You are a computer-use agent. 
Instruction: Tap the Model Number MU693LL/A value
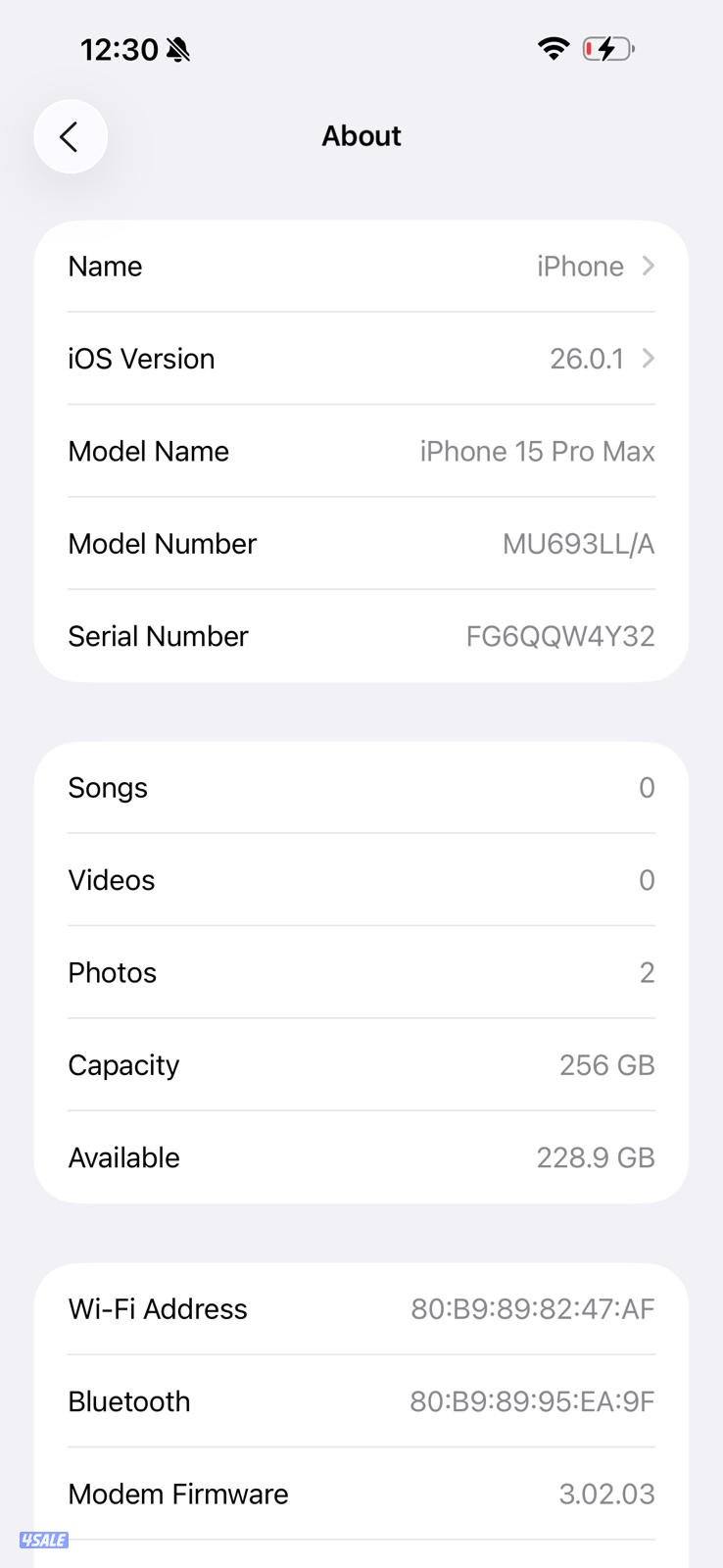[x=577, y=544]
